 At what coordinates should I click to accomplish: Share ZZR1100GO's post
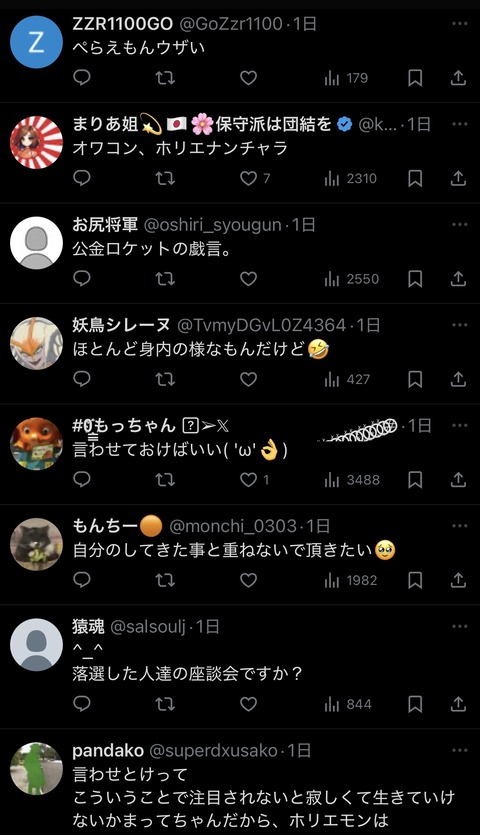click(x=458, y=78)
